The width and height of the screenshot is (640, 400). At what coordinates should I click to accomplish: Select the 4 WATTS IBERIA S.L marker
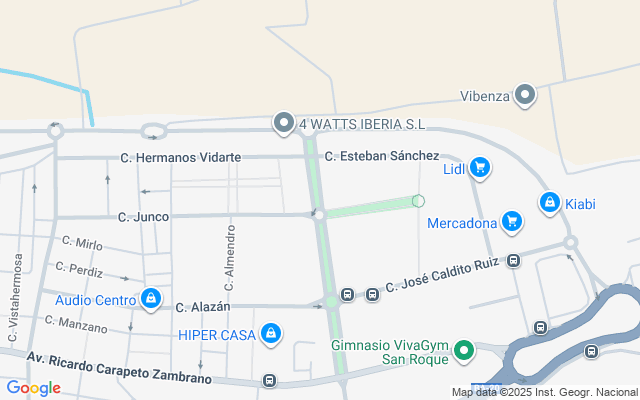[284, 124]
